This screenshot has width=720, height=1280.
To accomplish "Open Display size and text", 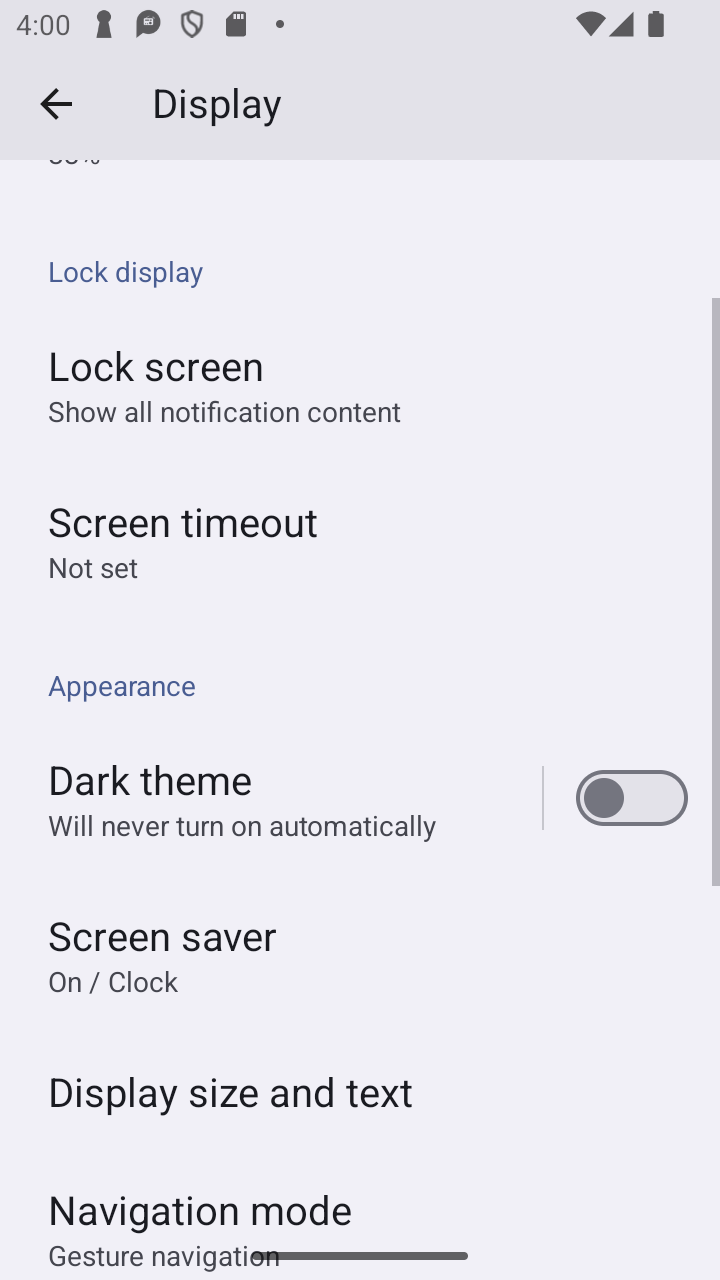I will tap(360, 1093).
